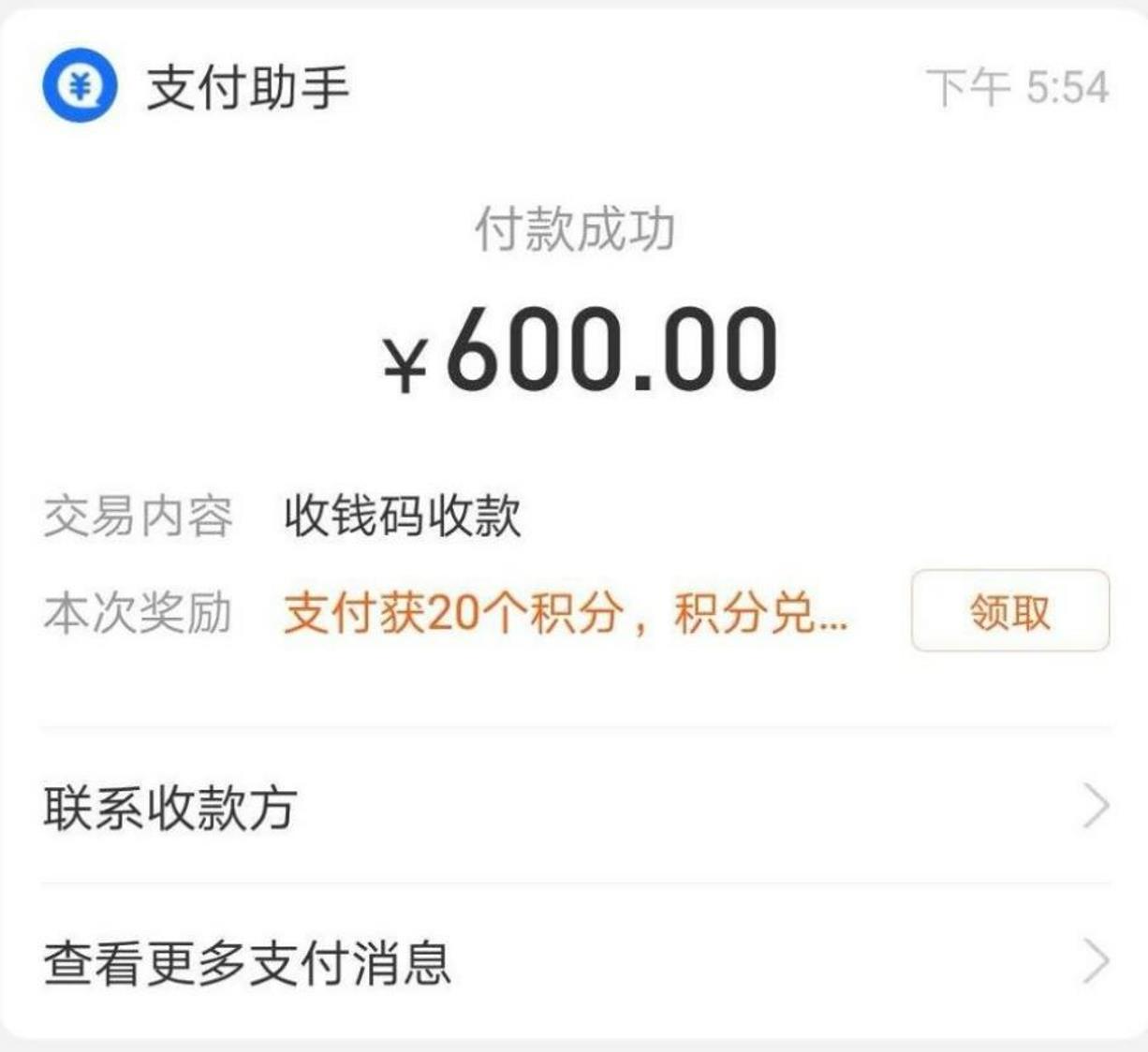1148x1052 pixels.
Task: Open 查看更多支付消息
Action: click(x=574, y=962)
